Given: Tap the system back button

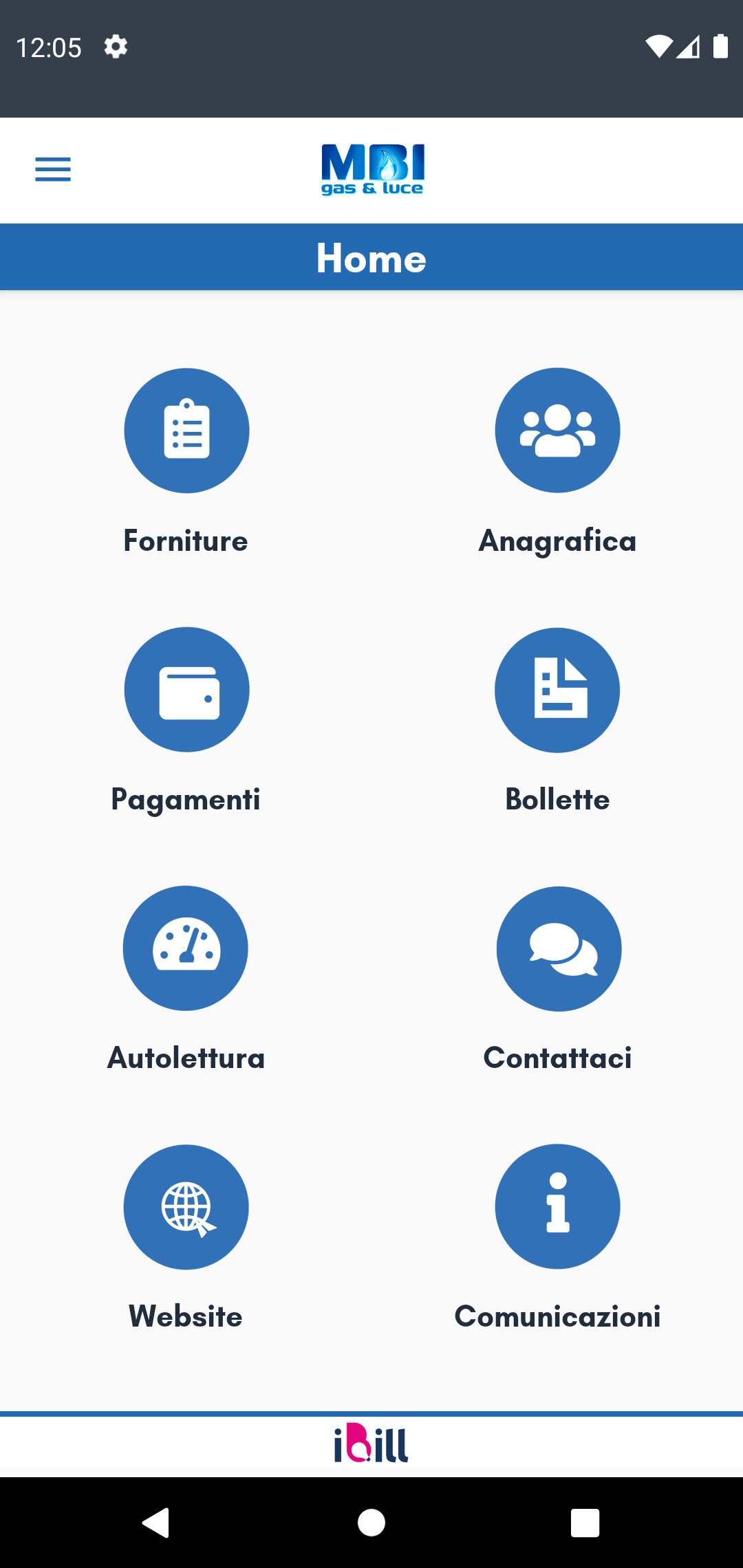Looking at the screenshot, I should click(x=156, y=1523).
